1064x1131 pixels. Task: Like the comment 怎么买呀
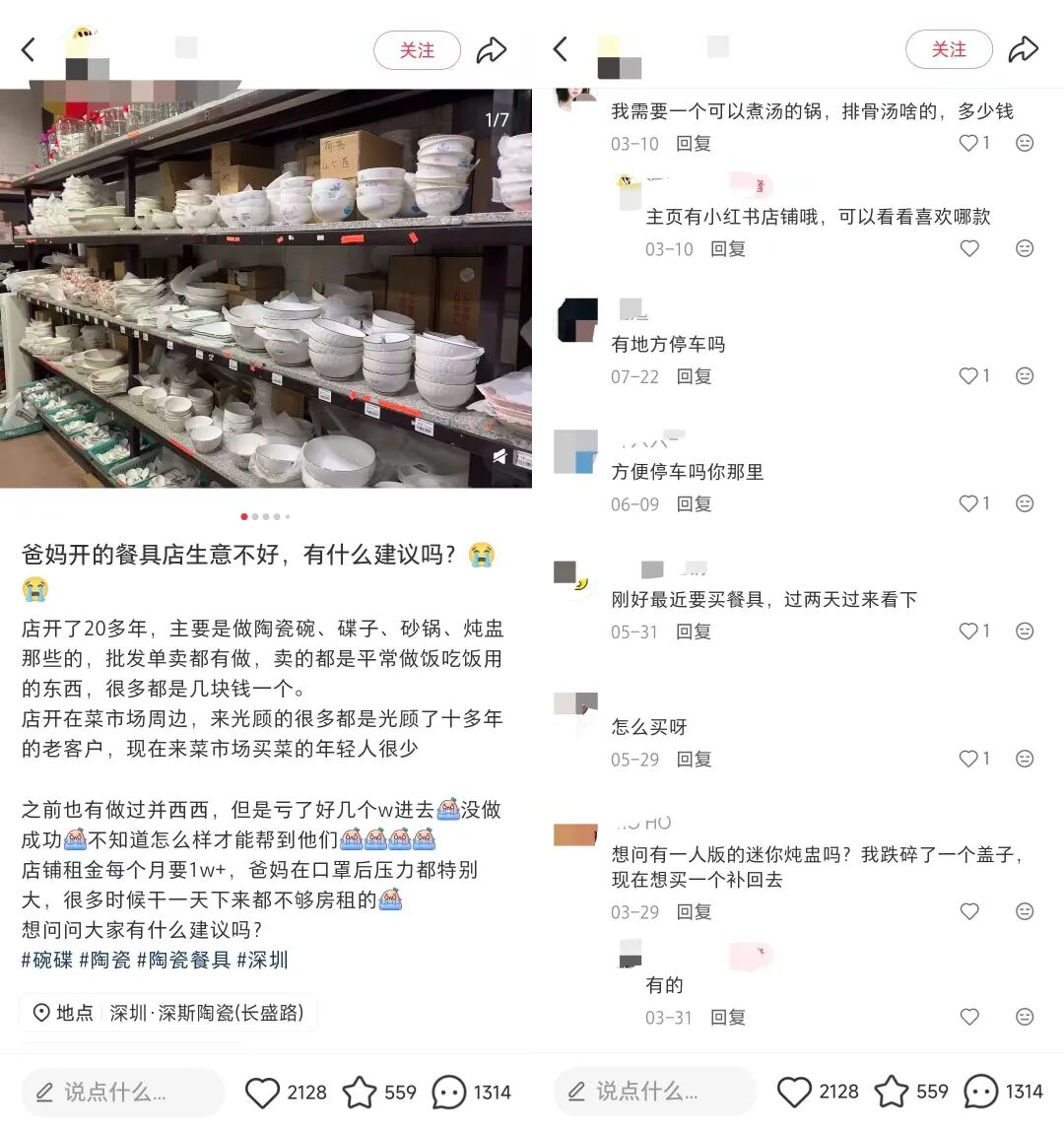pyautogui.click(x=969, y=759)
